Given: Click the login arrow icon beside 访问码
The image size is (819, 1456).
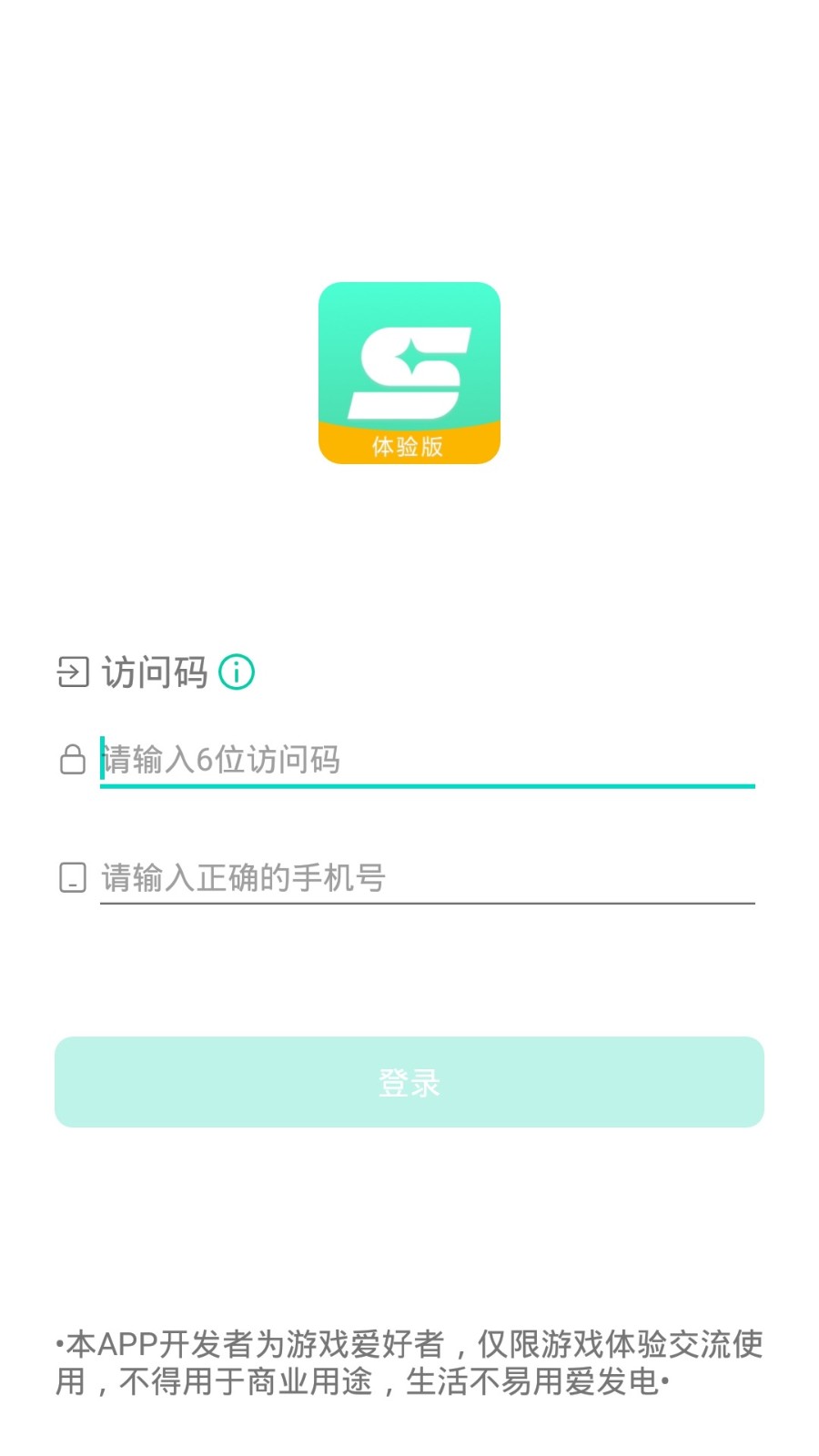Looking at the screenshot, I should pyautogui.click(x=73, y=672).
